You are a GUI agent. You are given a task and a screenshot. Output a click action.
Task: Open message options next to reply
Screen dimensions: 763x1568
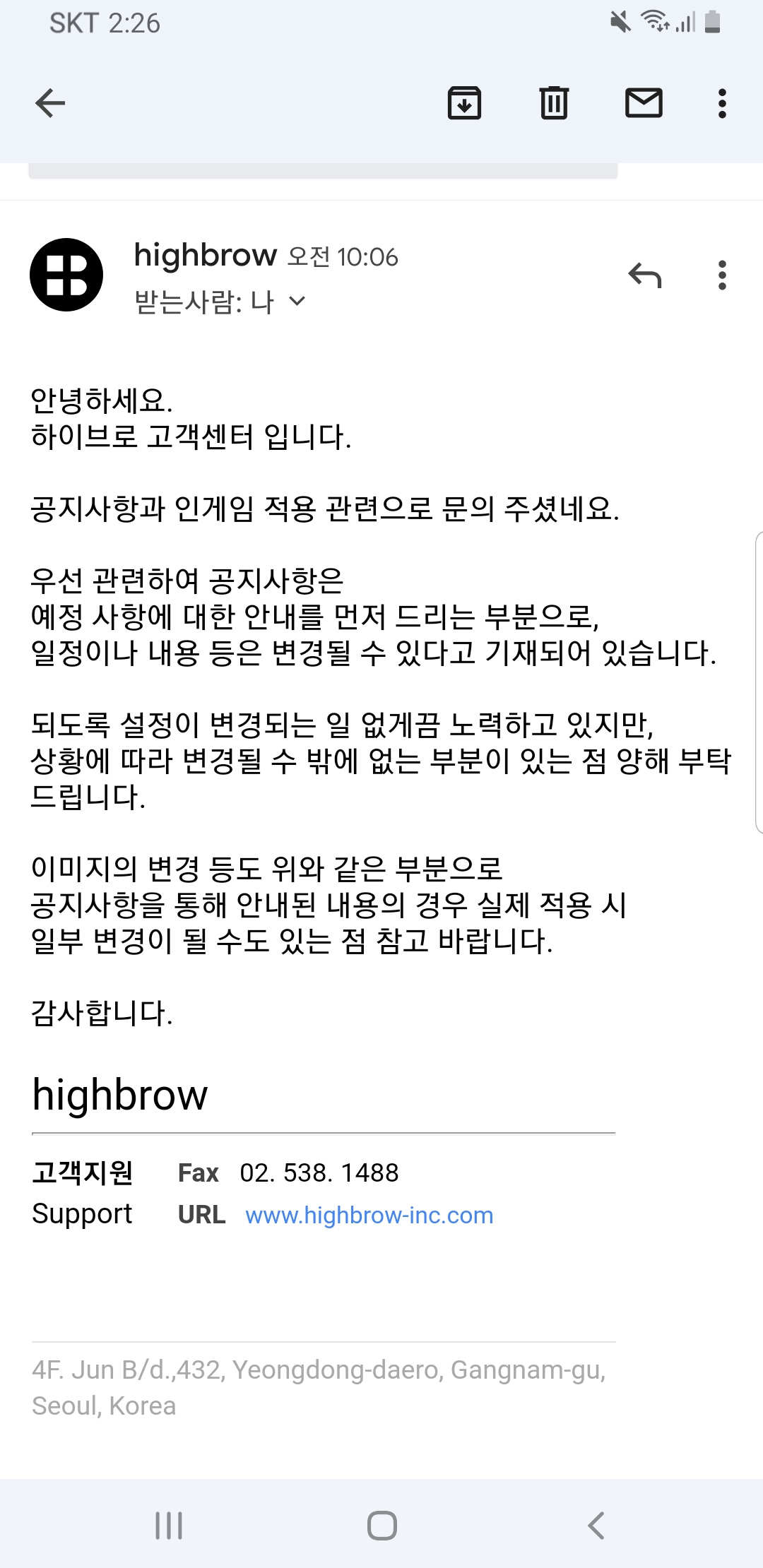click(721, 275)
